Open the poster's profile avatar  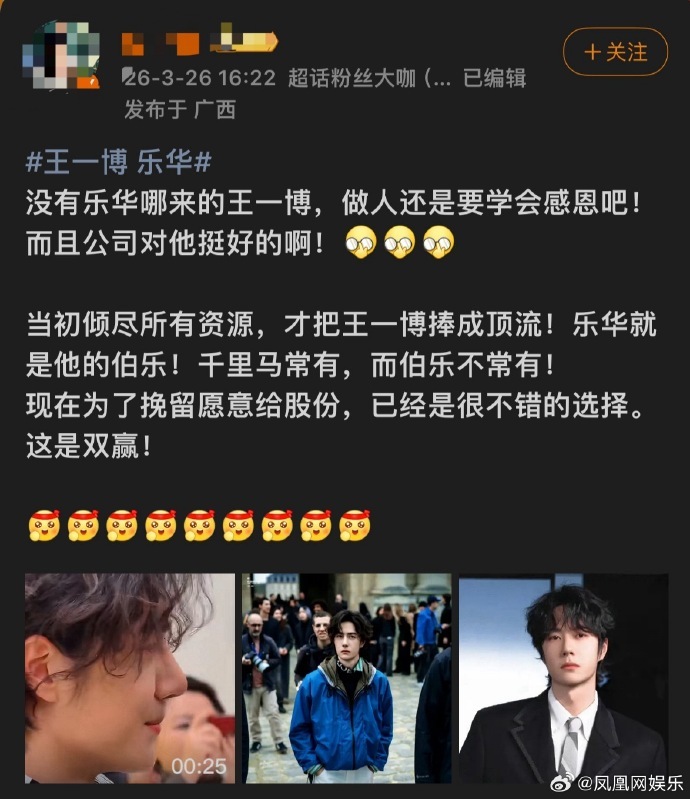click(x=62, y=57)
